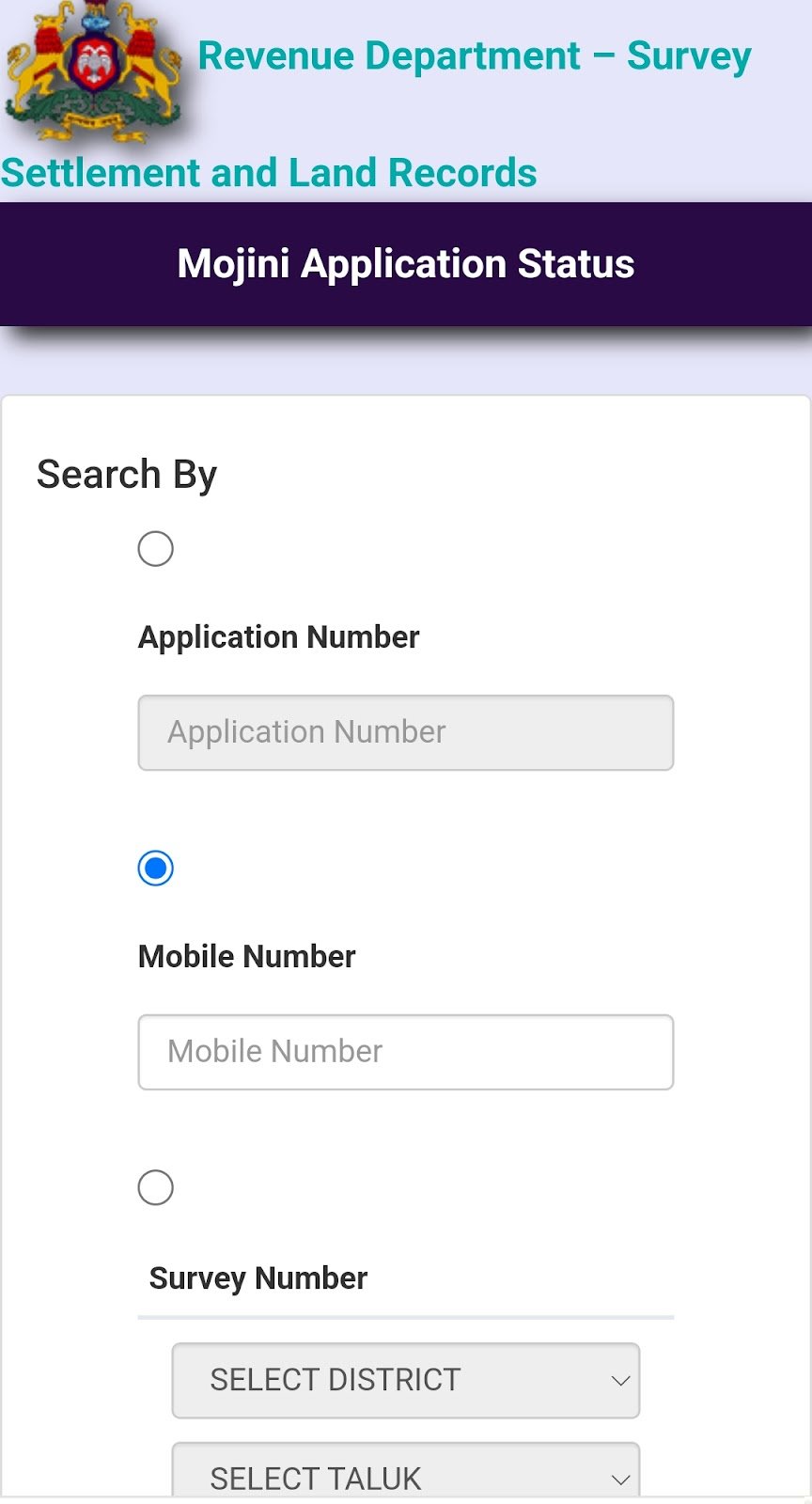The width and height of the screenshot is (812, 1504).
Task: Enter the Mobile Number input field
Action: pyautogui.click(x=406, y=1052)
